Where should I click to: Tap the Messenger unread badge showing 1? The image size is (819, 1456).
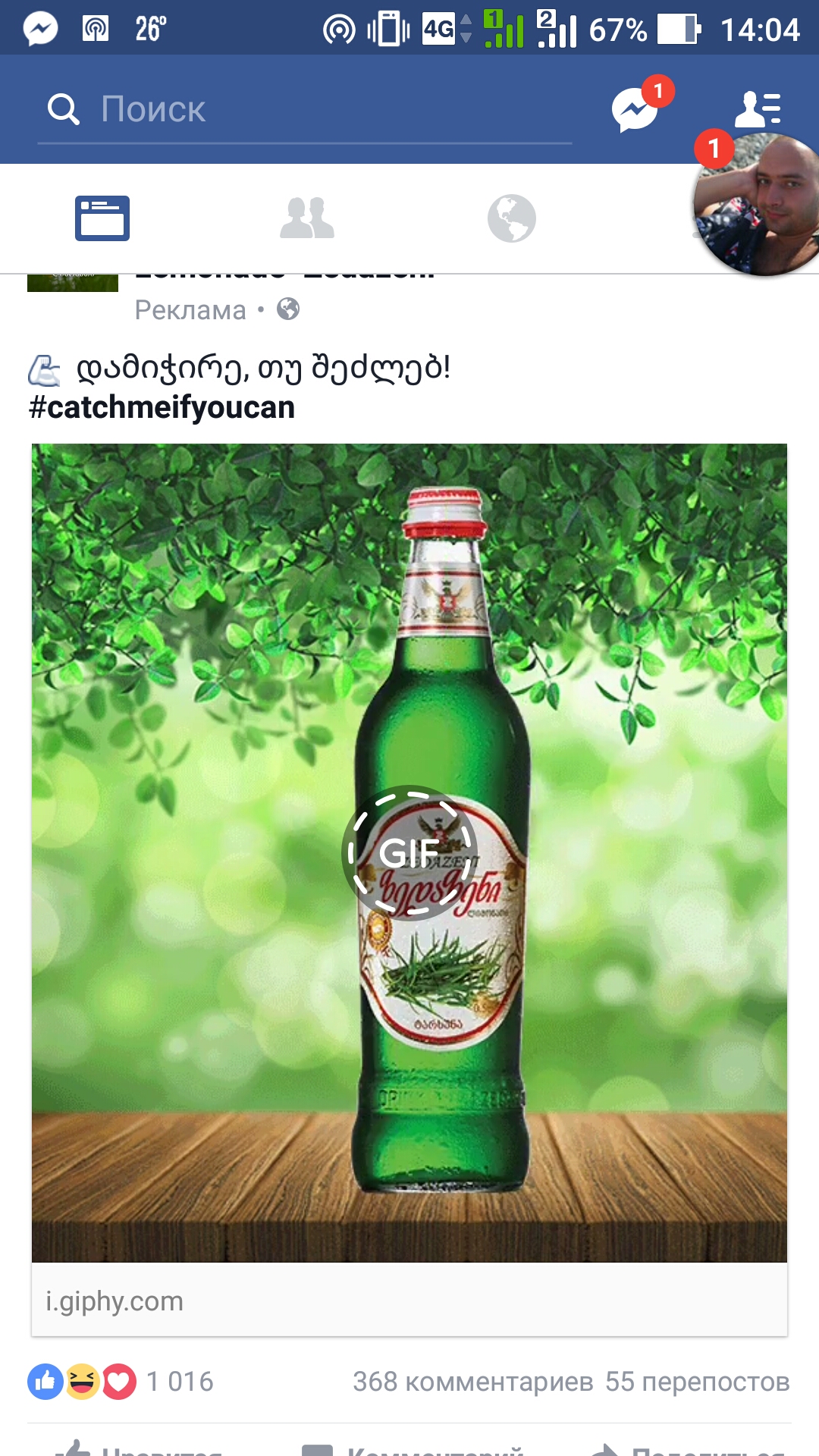[x=658, y=91]
